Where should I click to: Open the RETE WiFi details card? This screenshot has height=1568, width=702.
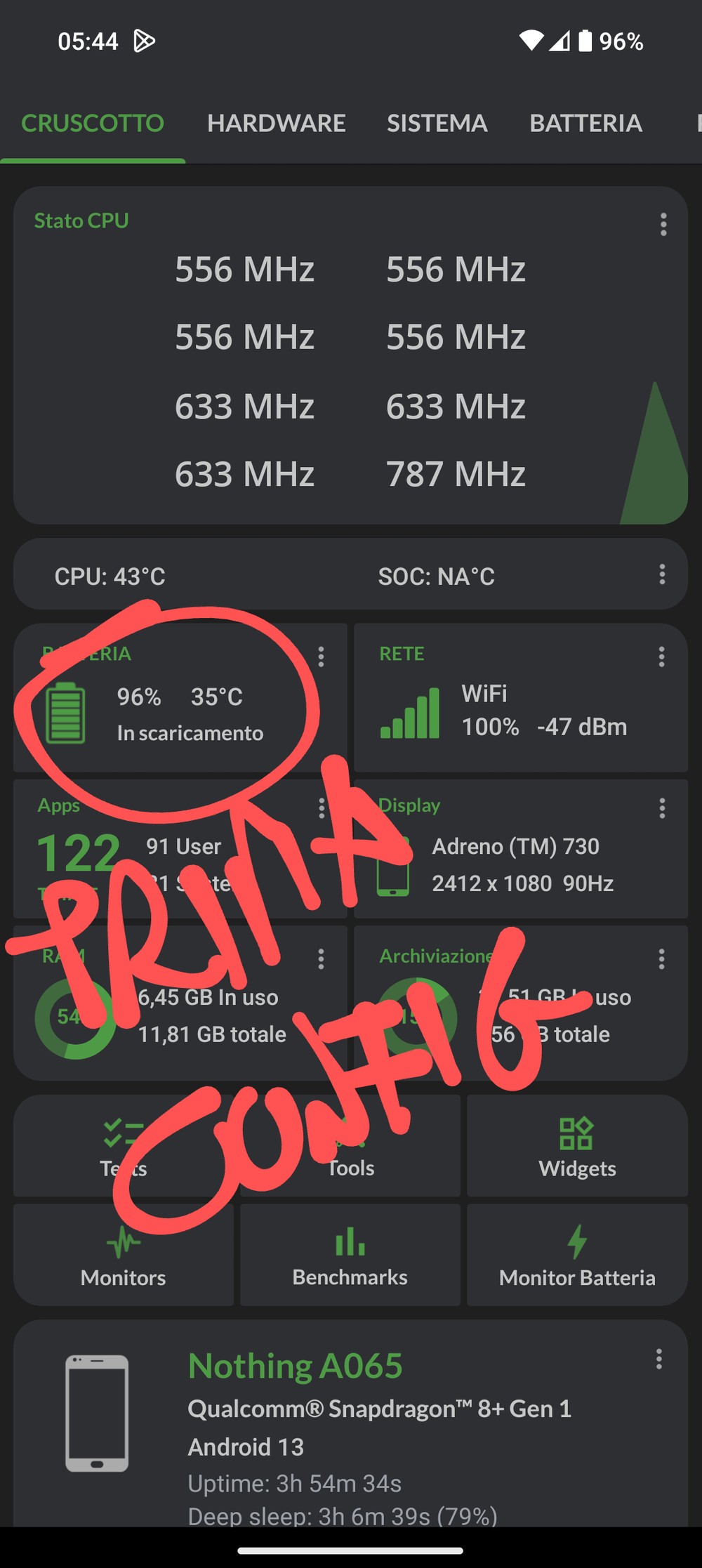coord(521,698)
